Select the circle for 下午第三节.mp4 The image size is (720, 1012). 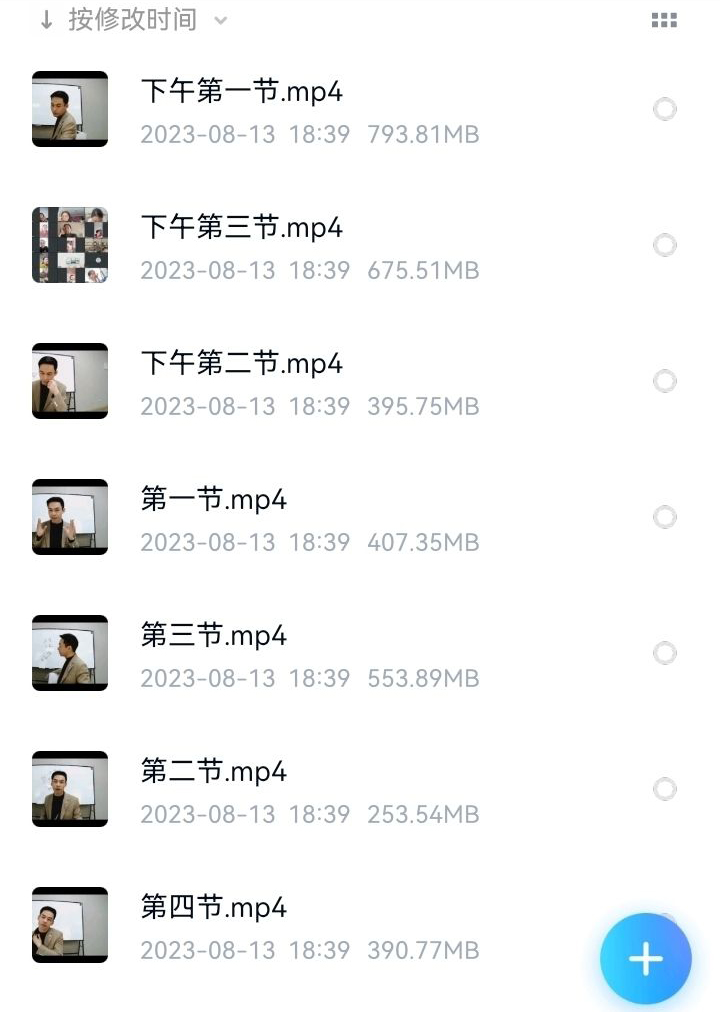[x=664, y=245]
